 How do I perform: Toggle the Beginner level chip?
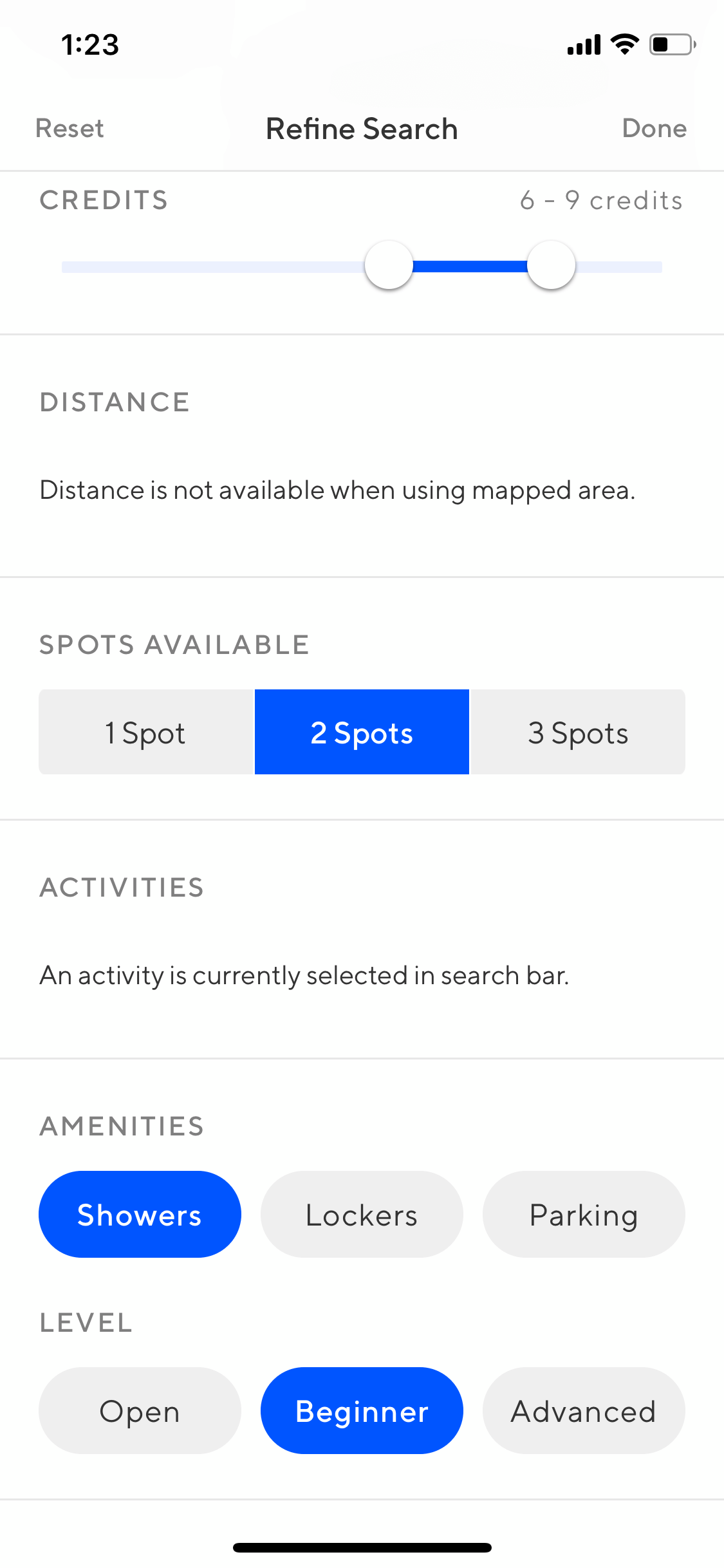point(362,1410)
